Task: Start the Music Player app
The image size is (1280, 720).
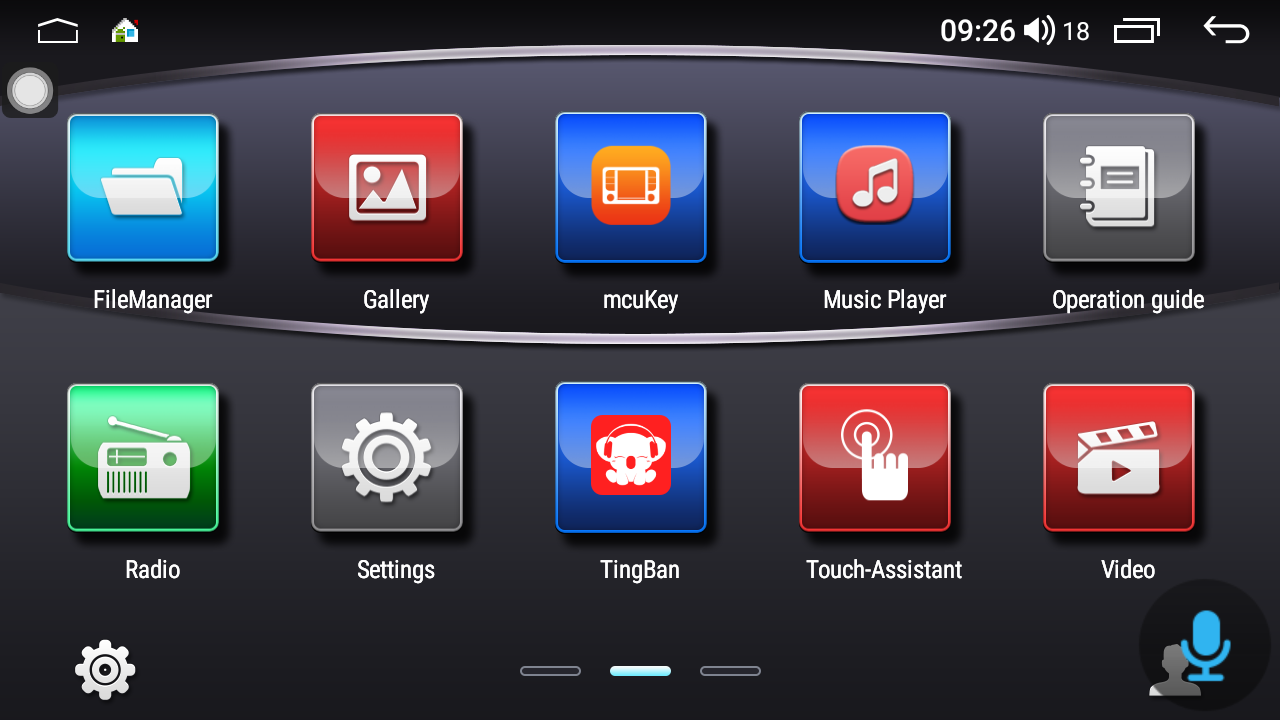Action: coord(875,188)
